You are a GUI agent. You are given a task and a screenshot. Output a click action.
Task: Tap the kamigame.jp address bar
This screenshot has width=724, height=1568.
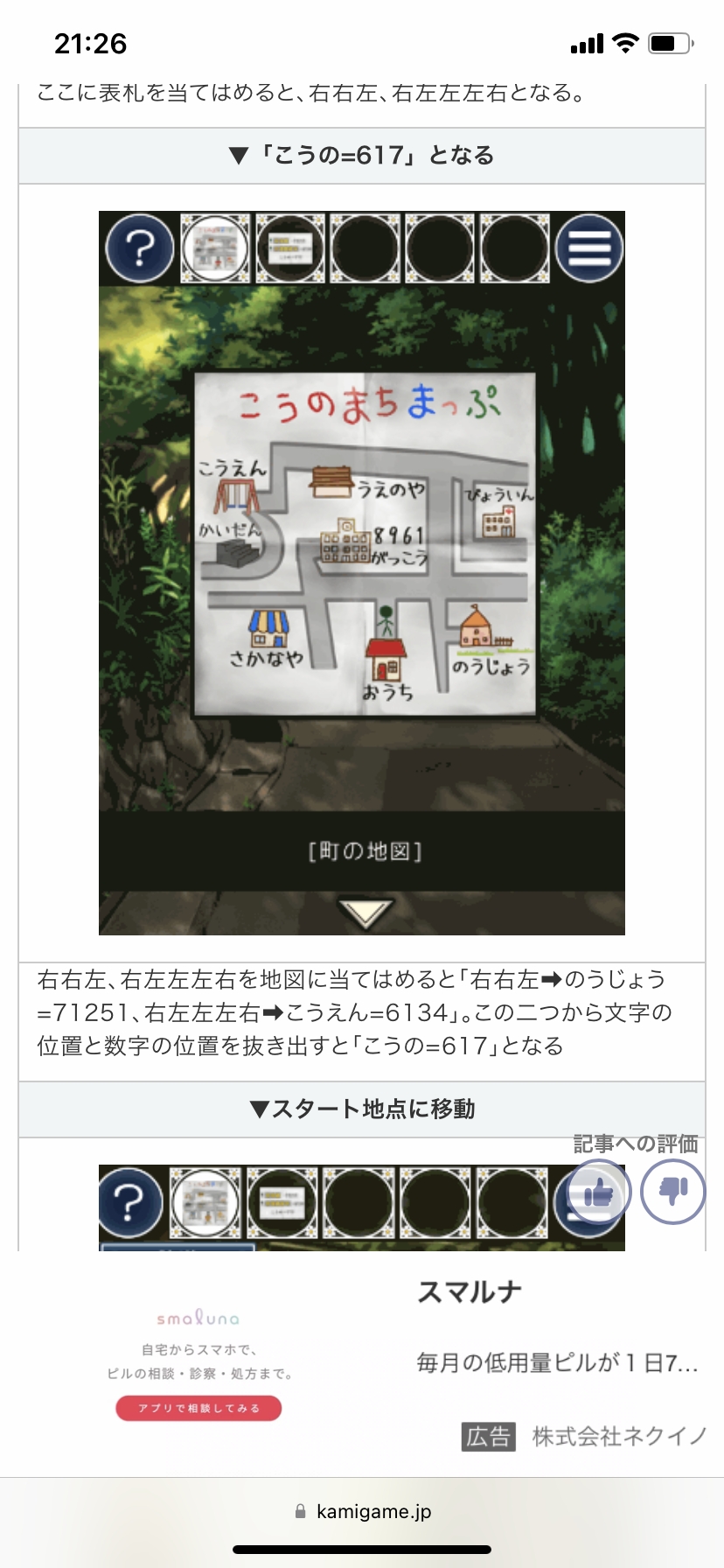coord(362,1511)
